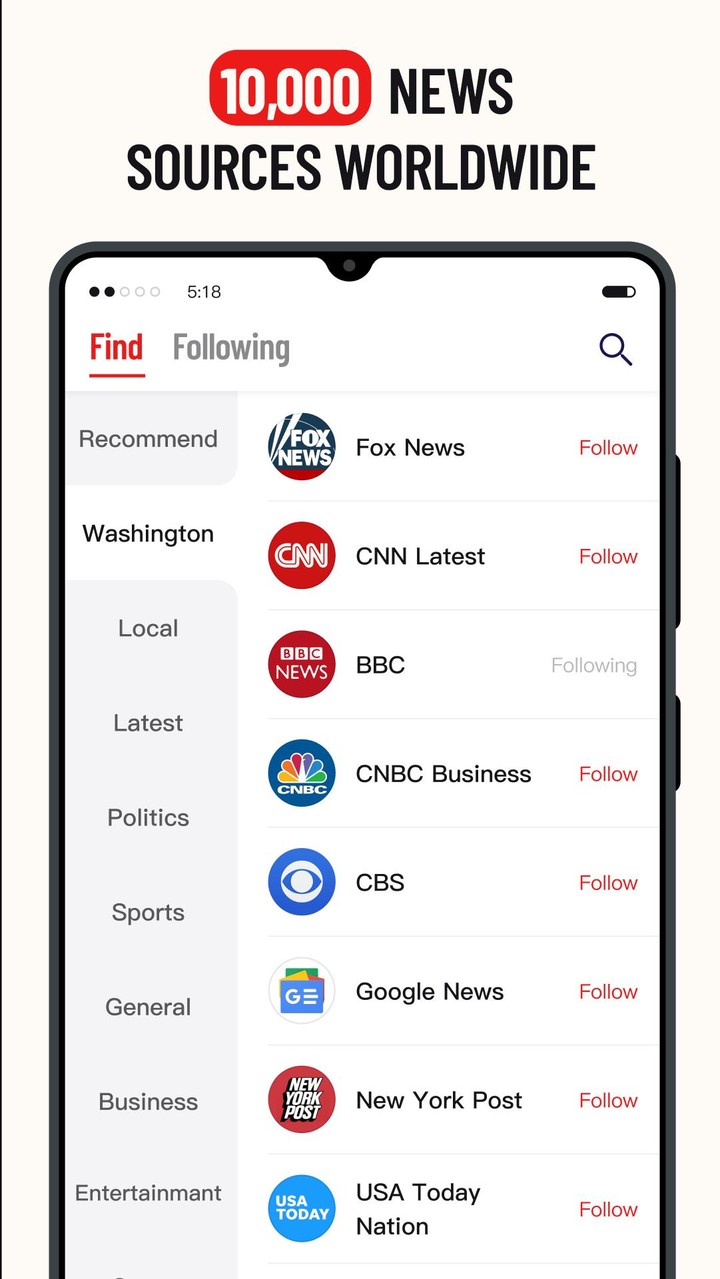Click the Google News icon
Viewport: 720px width, 1279px height.
[302, 991]
